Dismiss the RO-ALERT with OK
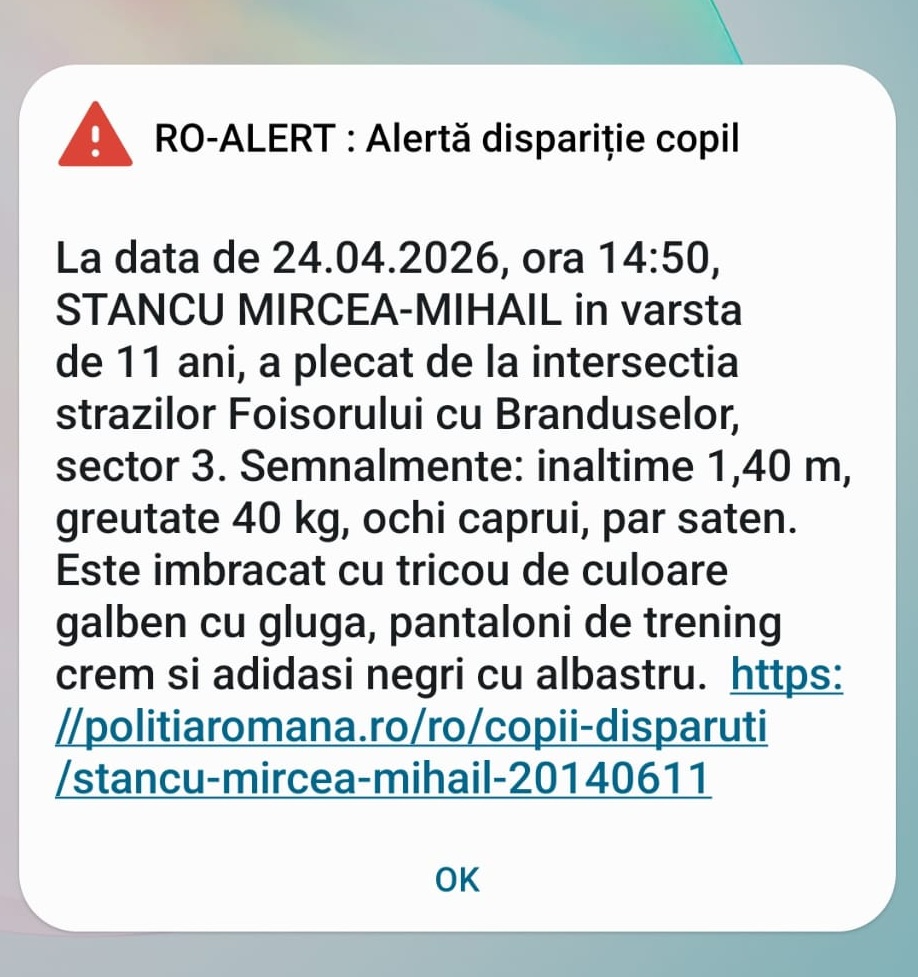918x977 pixels. click(458, 880)
